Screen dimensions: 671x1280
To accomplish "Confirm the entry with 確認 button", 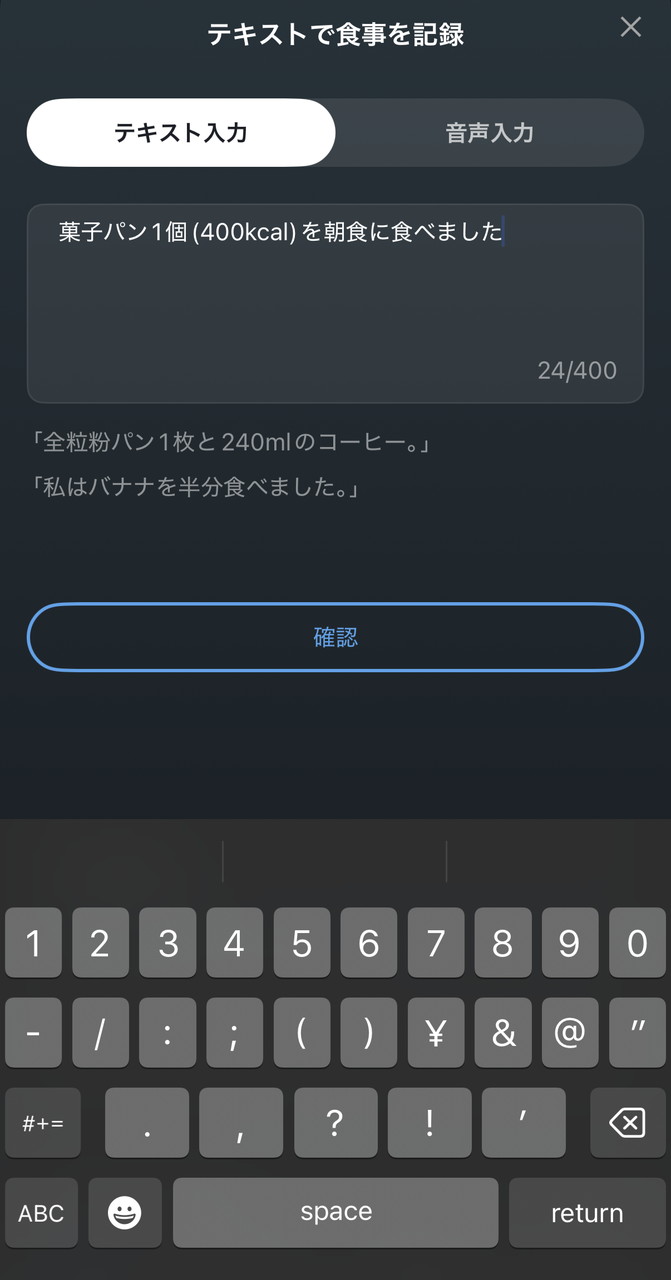I will [335, 637].
